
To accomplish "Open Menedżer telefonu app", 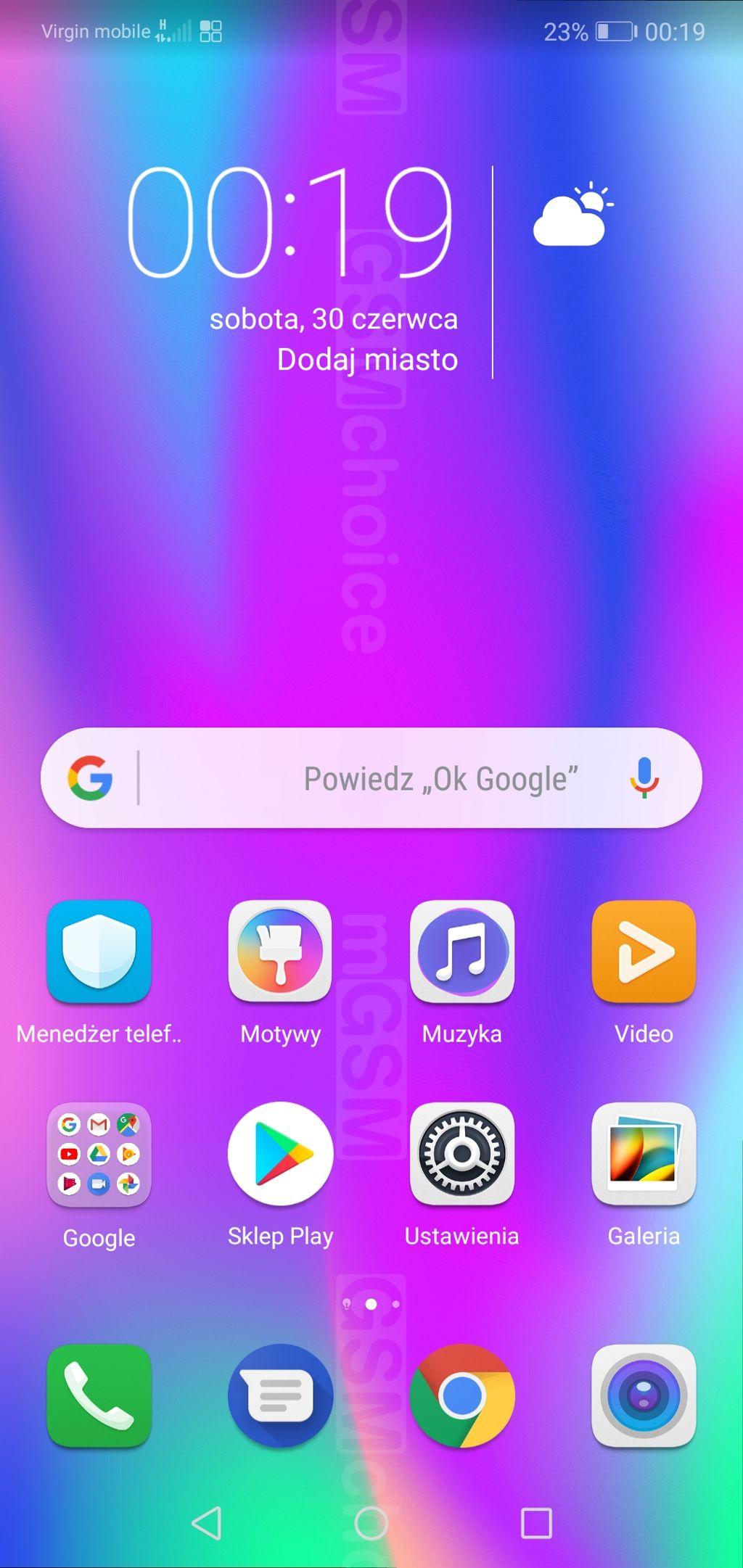I will (x=99, y=952).
